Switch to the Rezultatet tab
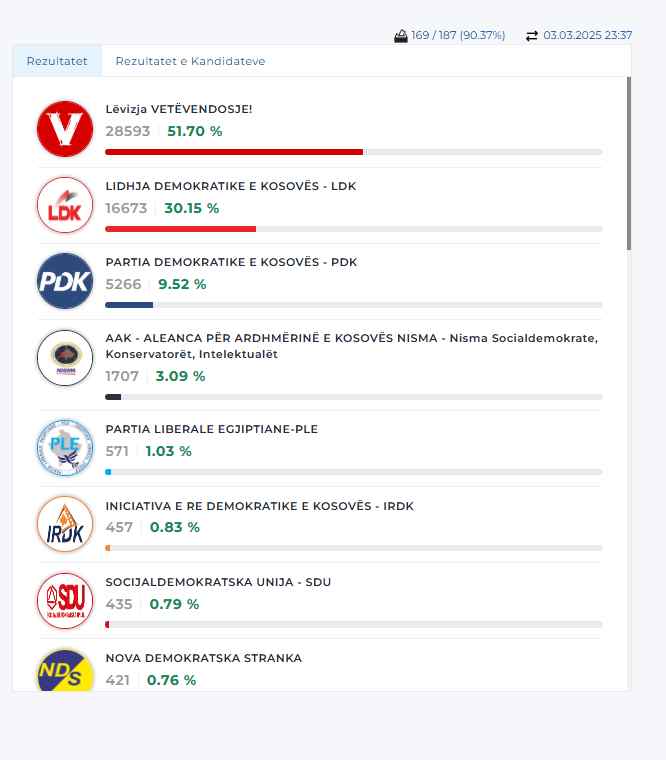Viewport: 666px width, 760px height. tap(57, 61)
